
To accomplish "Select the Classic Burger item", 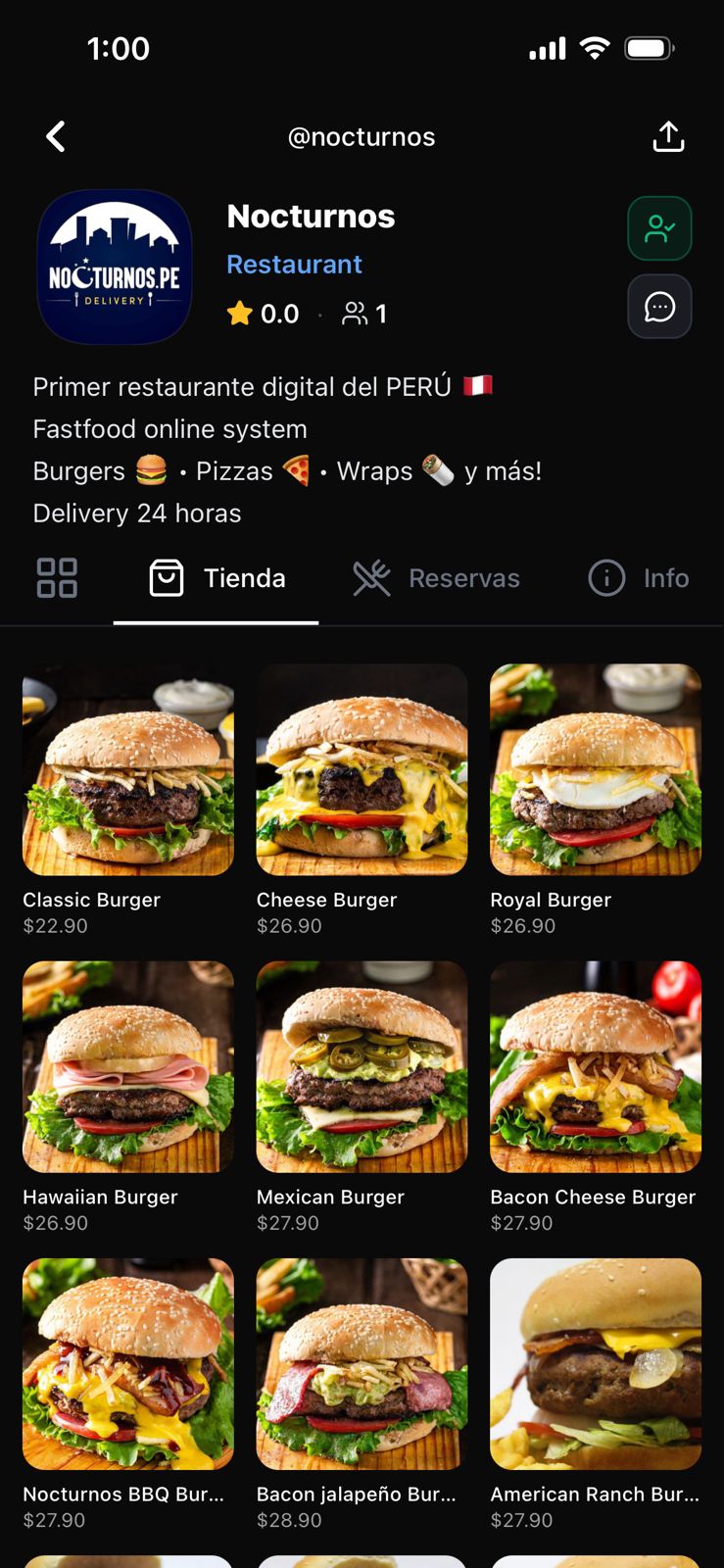I will coord(127,768).
